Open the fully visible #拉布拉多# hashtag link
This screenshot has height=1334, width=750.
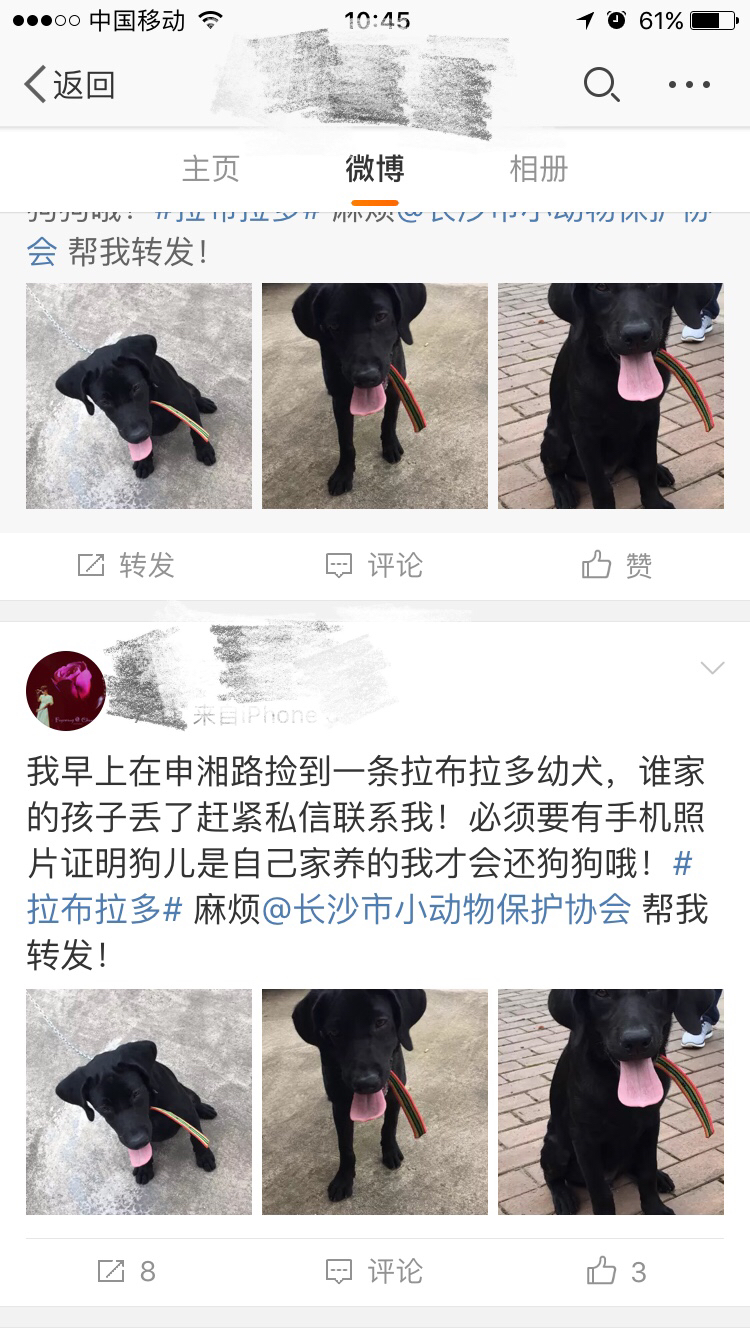[104, 908]
